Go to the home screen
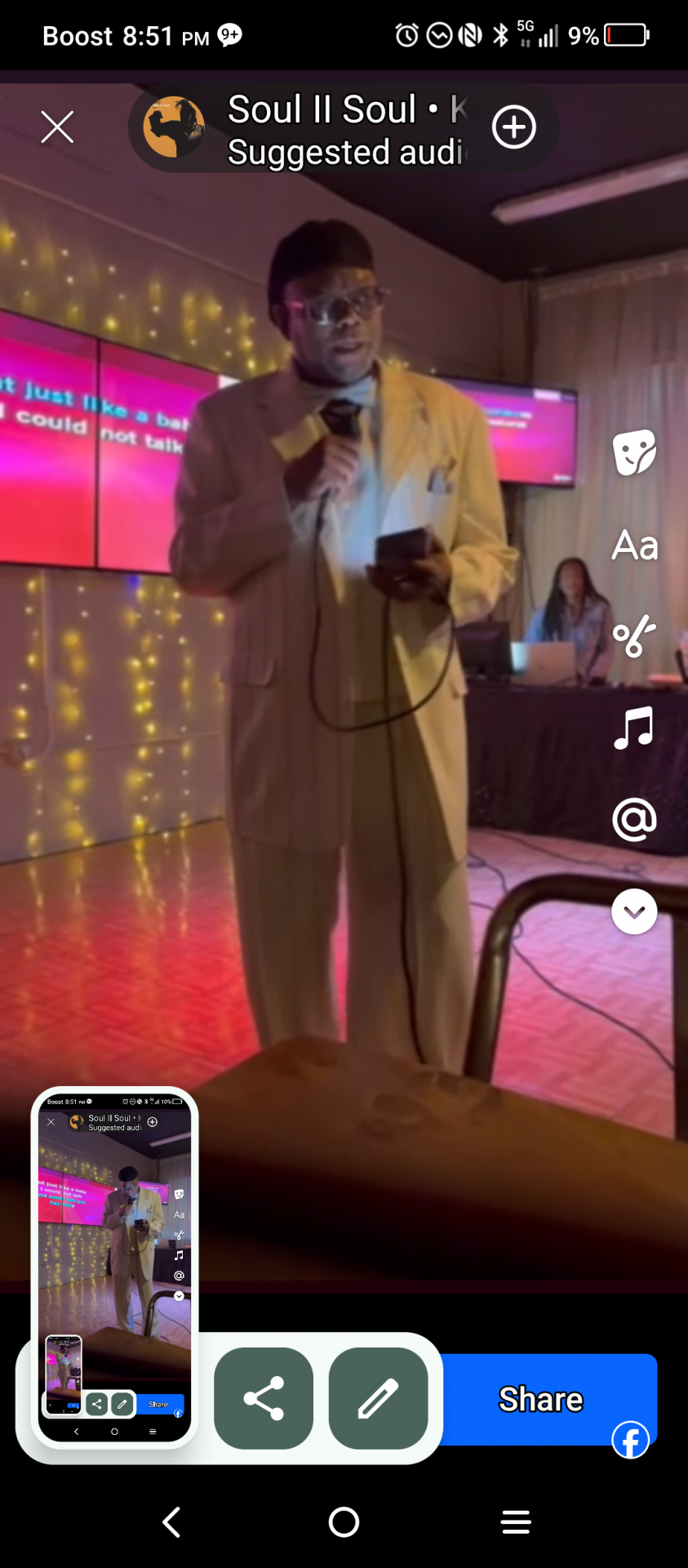Screen dimensions: 688x1568 [344, 1522]
